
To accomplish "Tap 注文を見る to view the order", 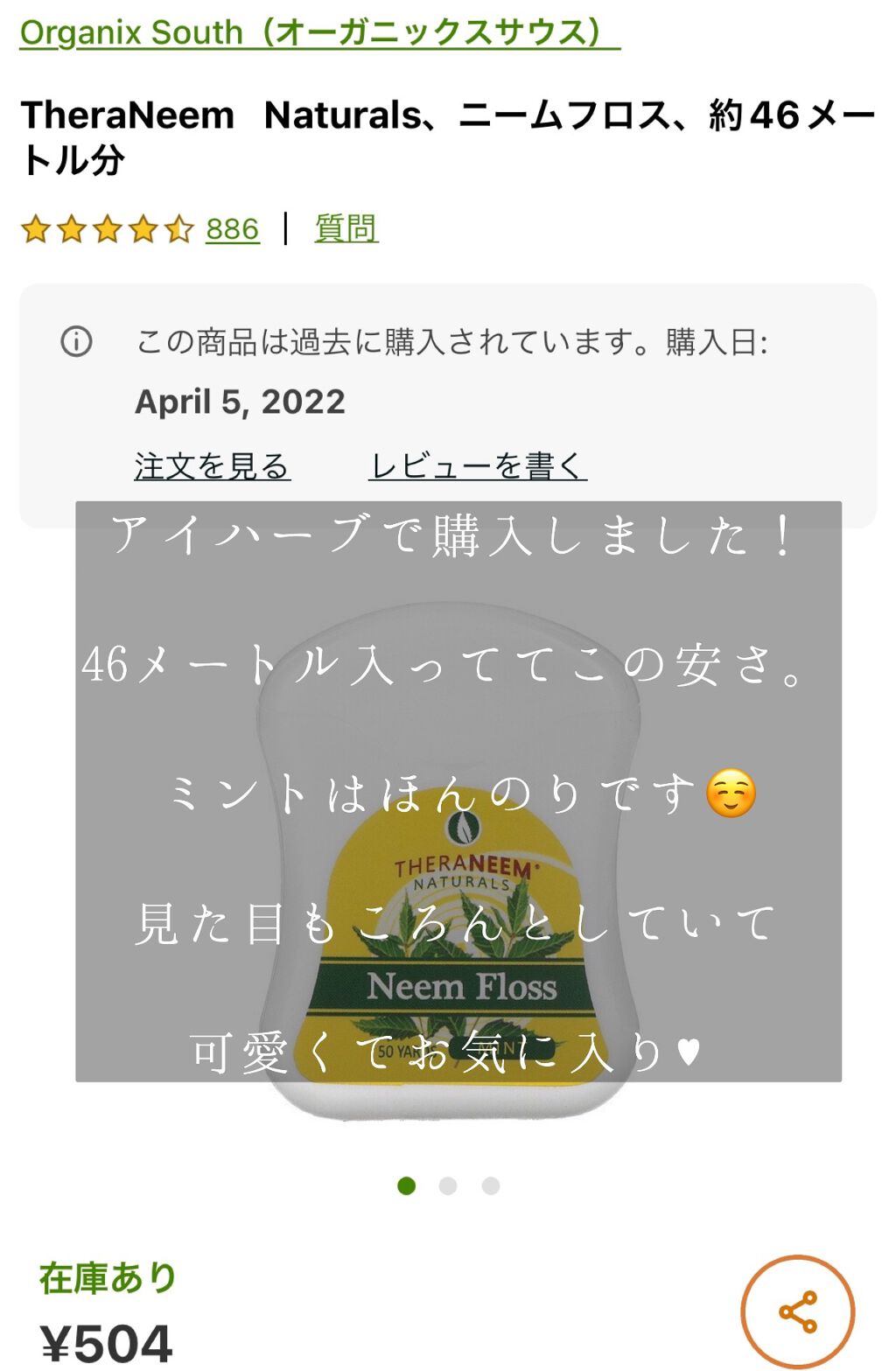I will click(212, 465).
